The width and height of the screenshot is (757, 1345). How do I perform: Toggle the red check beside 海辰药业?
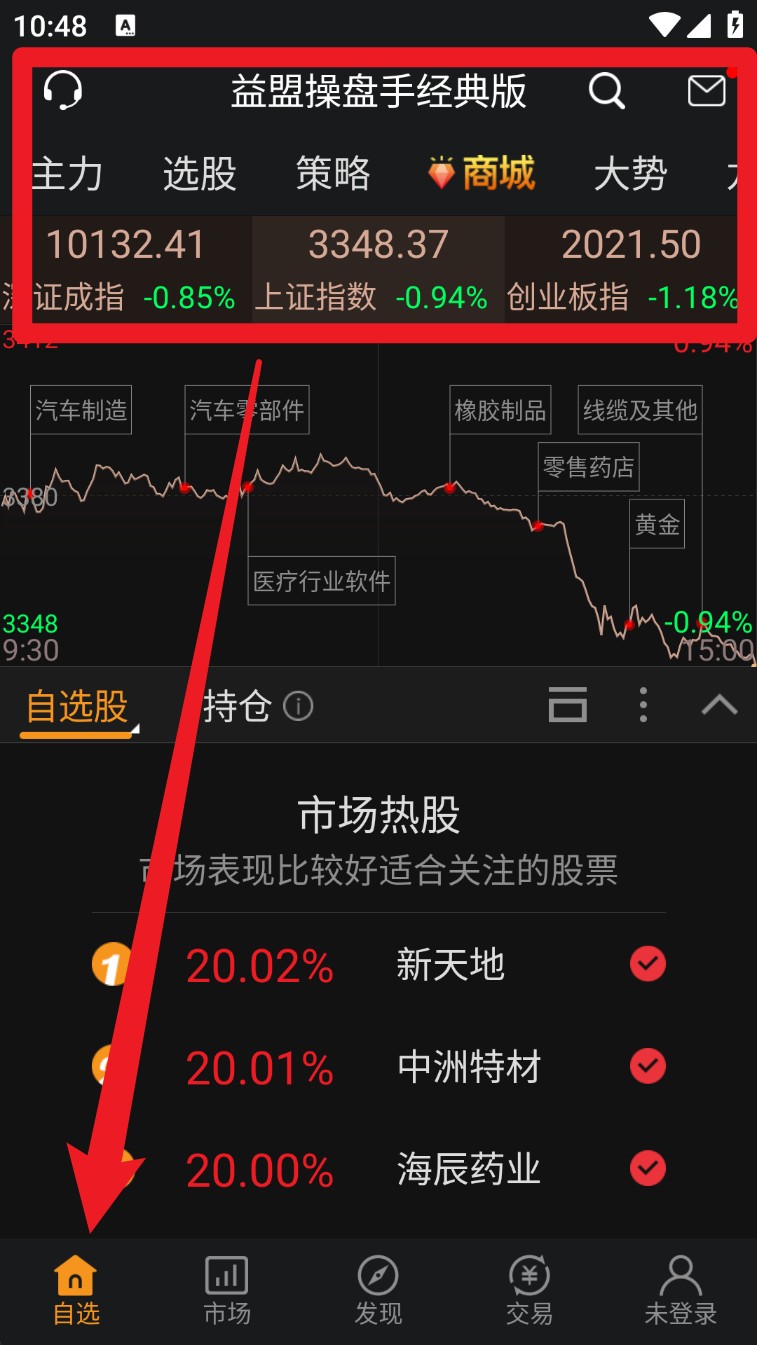click(x=647, y=1168)
